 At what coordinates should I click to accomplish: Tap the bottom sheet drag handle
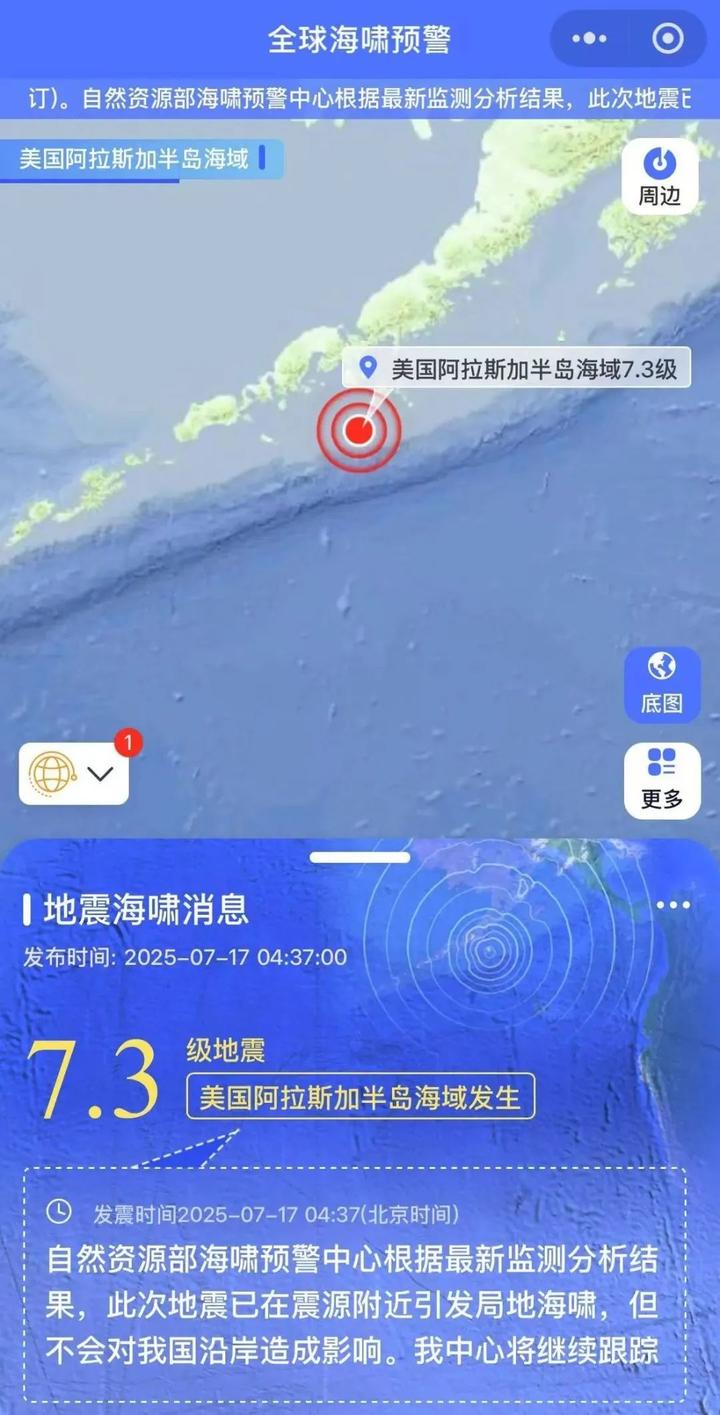pos(360,857)
